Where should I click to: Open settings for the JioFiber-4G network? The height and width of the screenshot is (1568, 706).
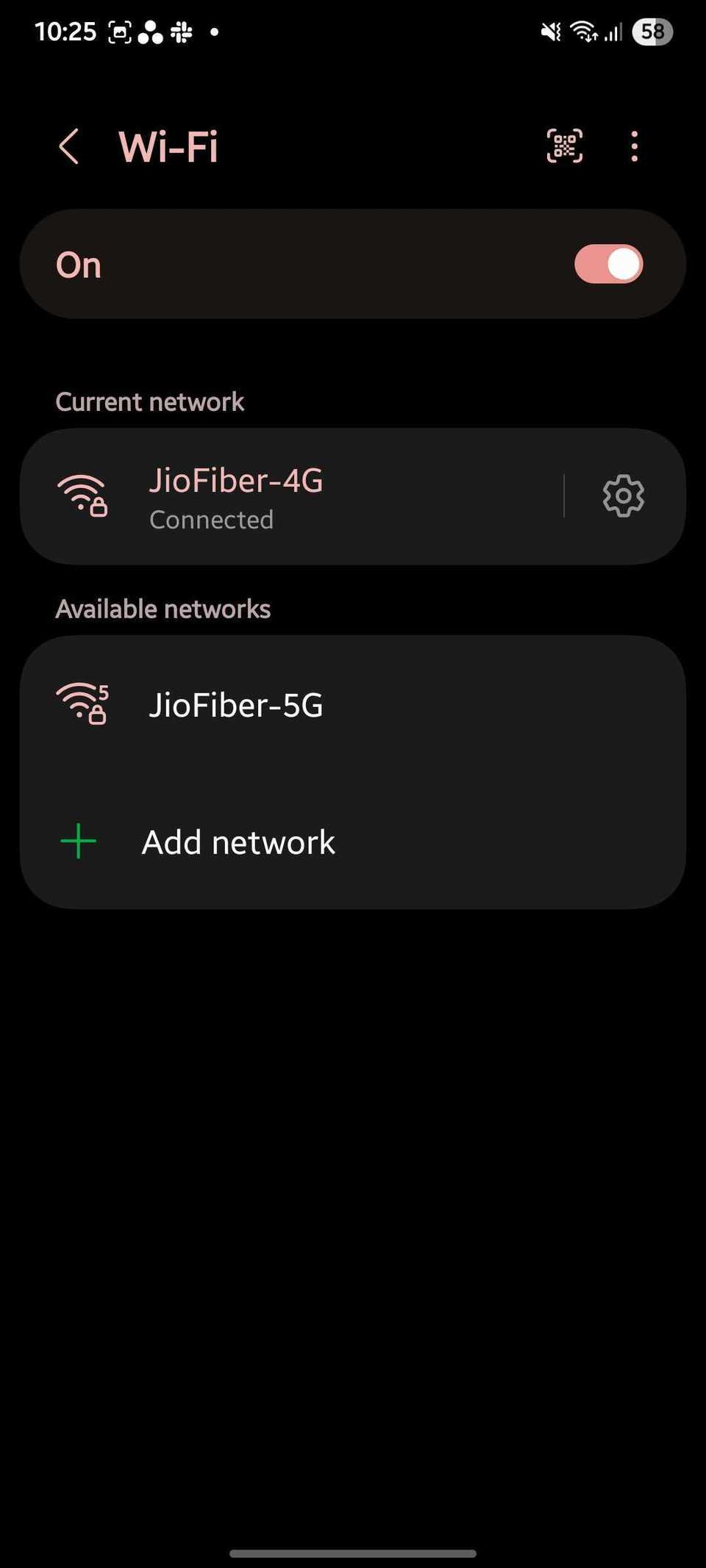point(622,495)
